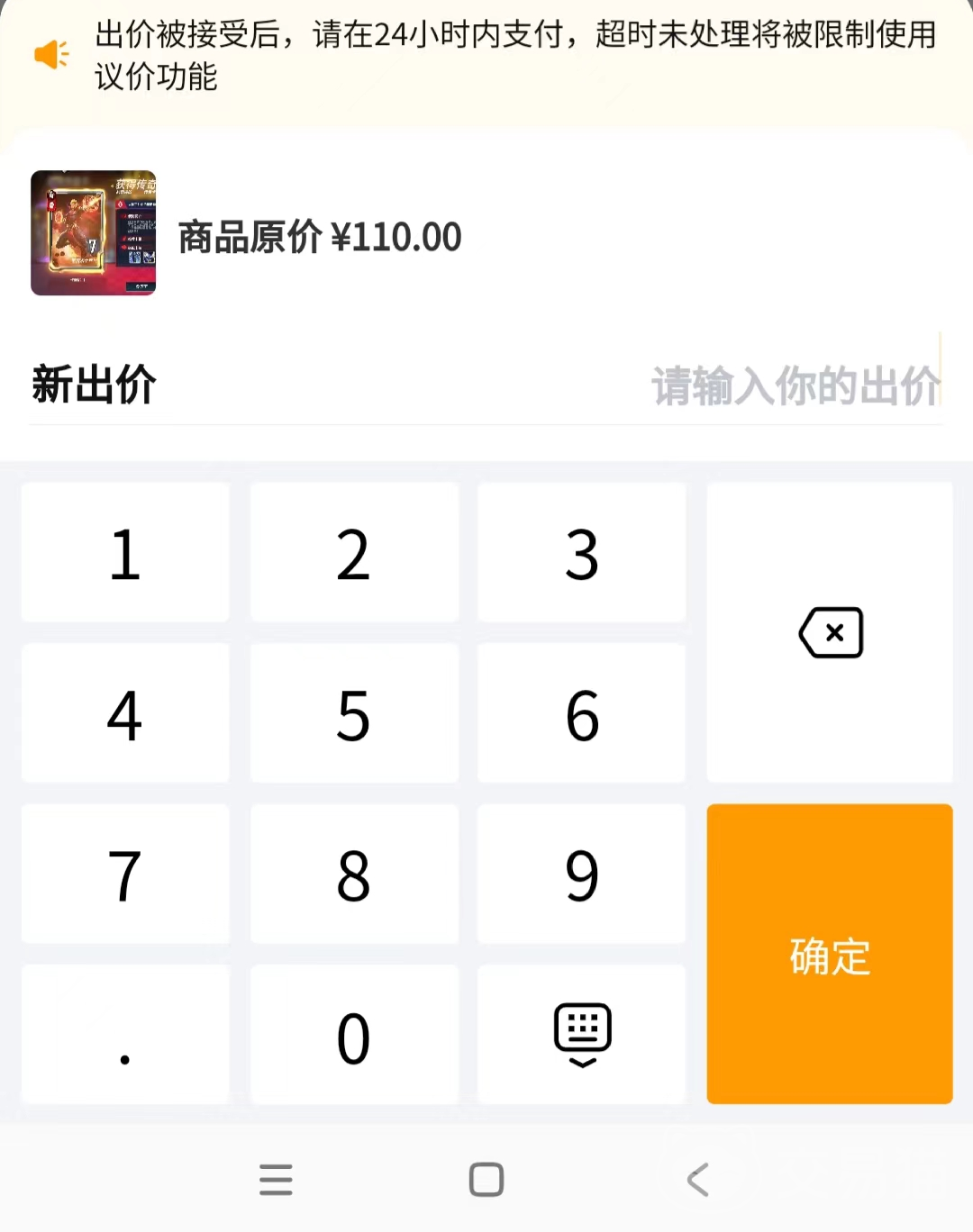Viewport: 973px width, 1232px height.
Task: Enter digit 6 on the keypad
Action: click(x=582, y=714)
